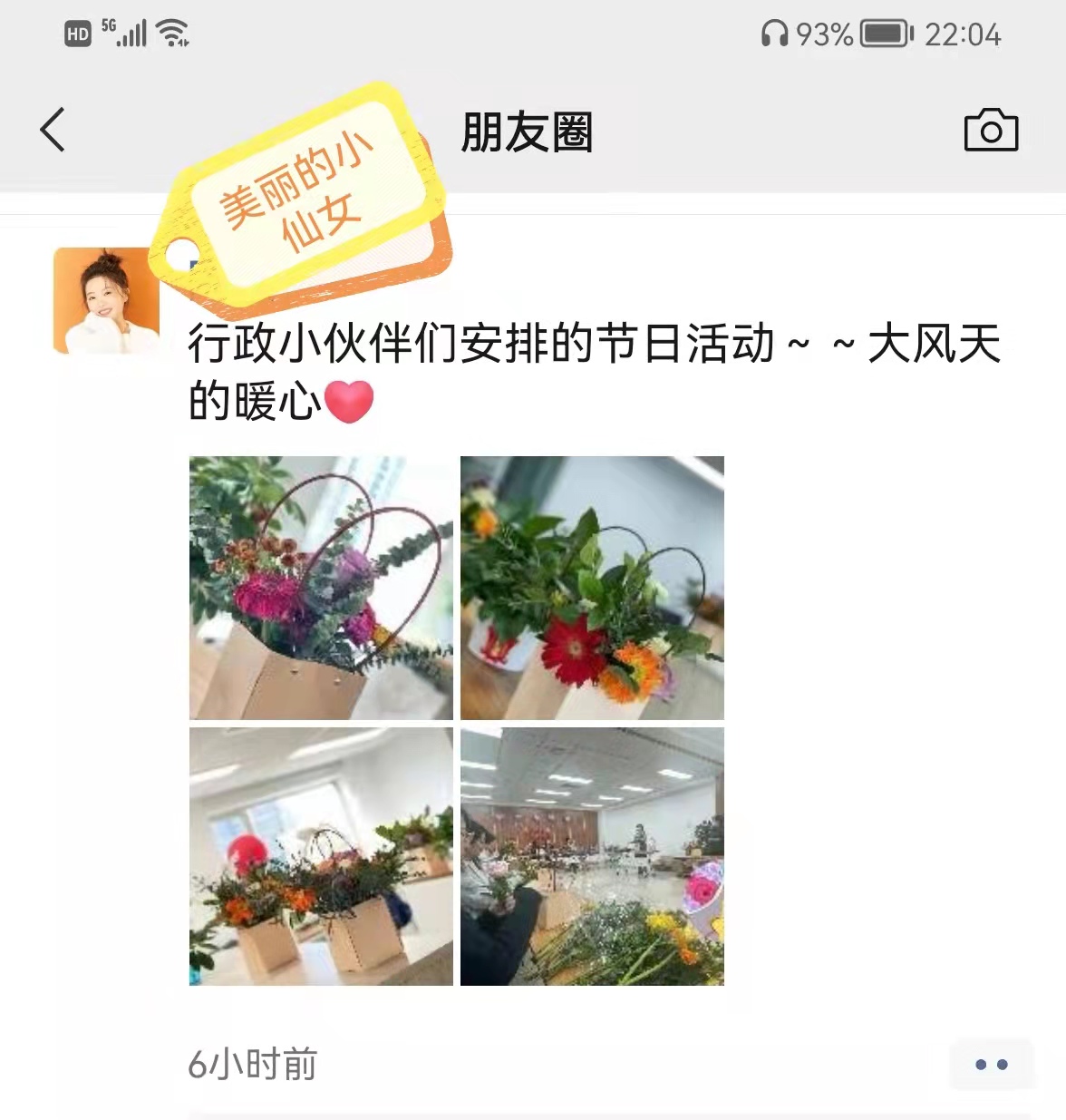
Task: Open the poster's profile avatar
Action: click(106, 300)
